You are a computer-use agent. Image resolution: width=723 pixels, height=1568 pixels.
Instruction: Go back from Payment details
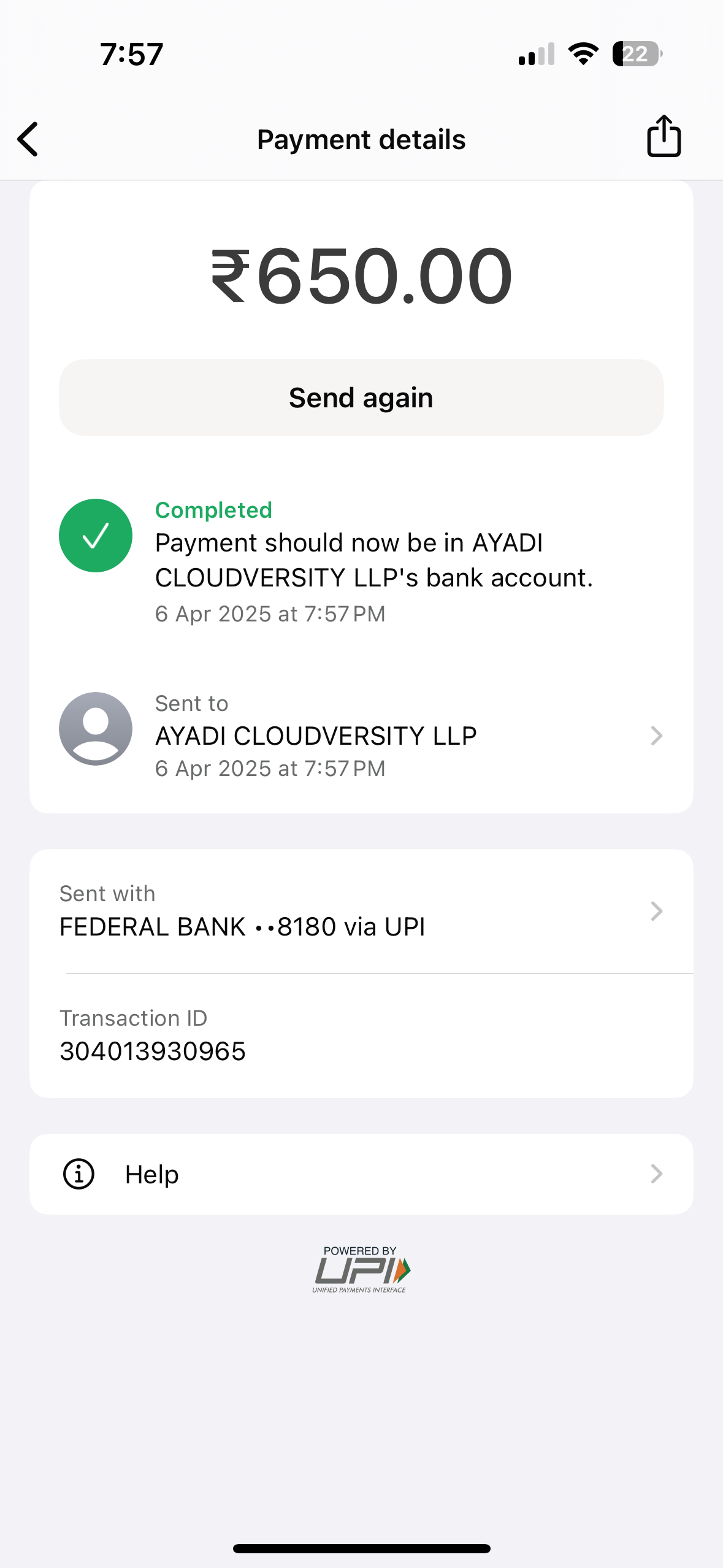pyautogui.click(x=28, y=139)
